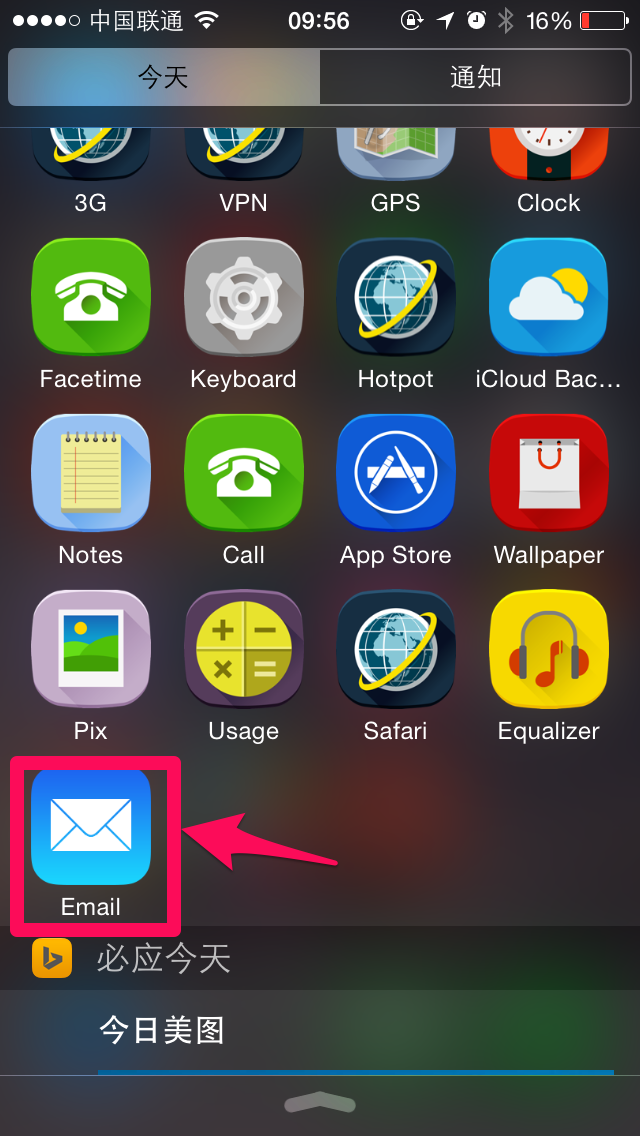Open the Keyboard settings shortcut
Screen dimensions: 640x1136
243,298
